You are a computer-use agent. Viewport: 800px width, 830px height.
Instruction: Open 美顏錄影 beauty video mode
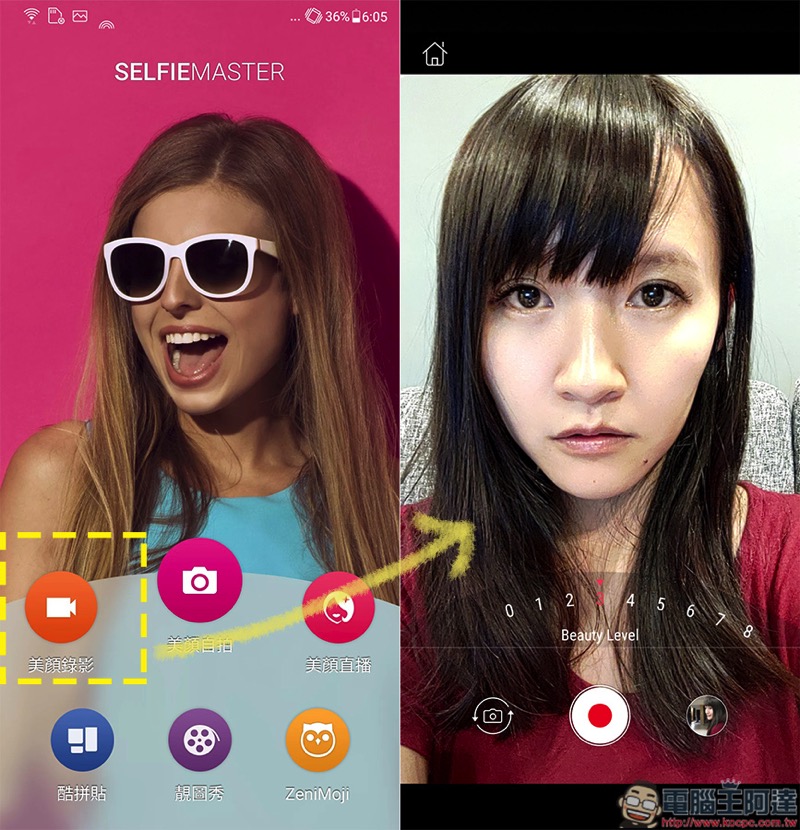click(x=61, y=607)
